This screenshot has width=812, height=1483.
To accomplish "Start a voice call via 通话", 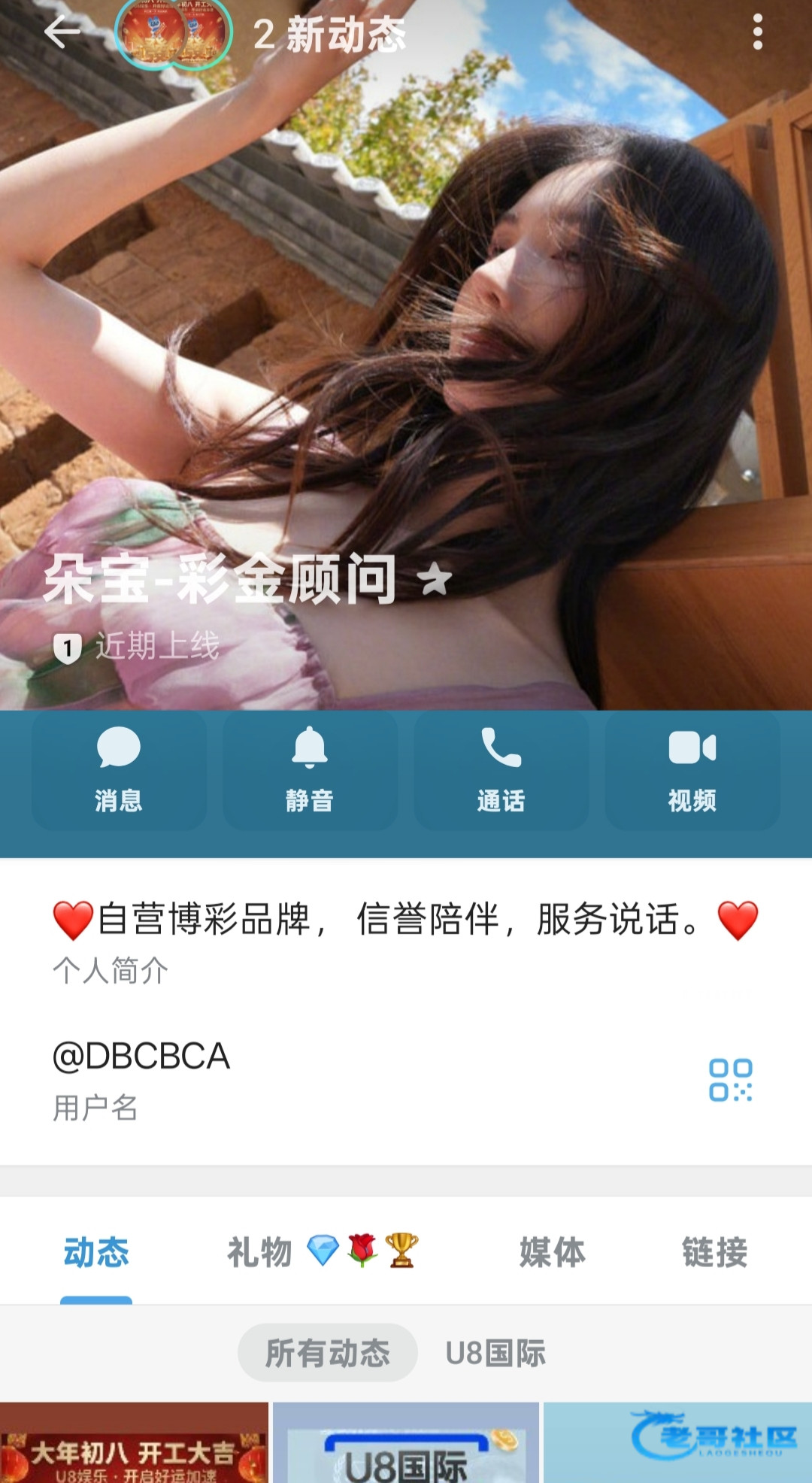I will (501, 770).
